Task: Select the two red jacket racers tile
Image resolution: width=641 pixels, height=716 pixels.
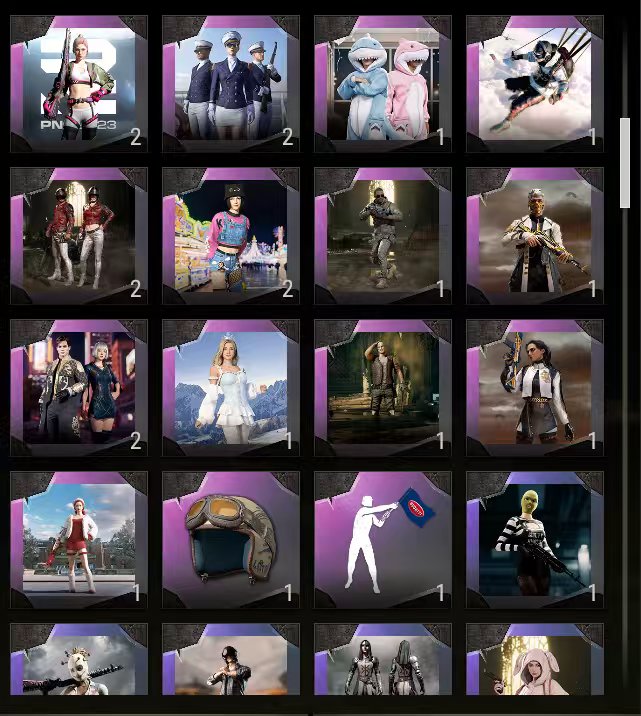Action: [79, 236]
